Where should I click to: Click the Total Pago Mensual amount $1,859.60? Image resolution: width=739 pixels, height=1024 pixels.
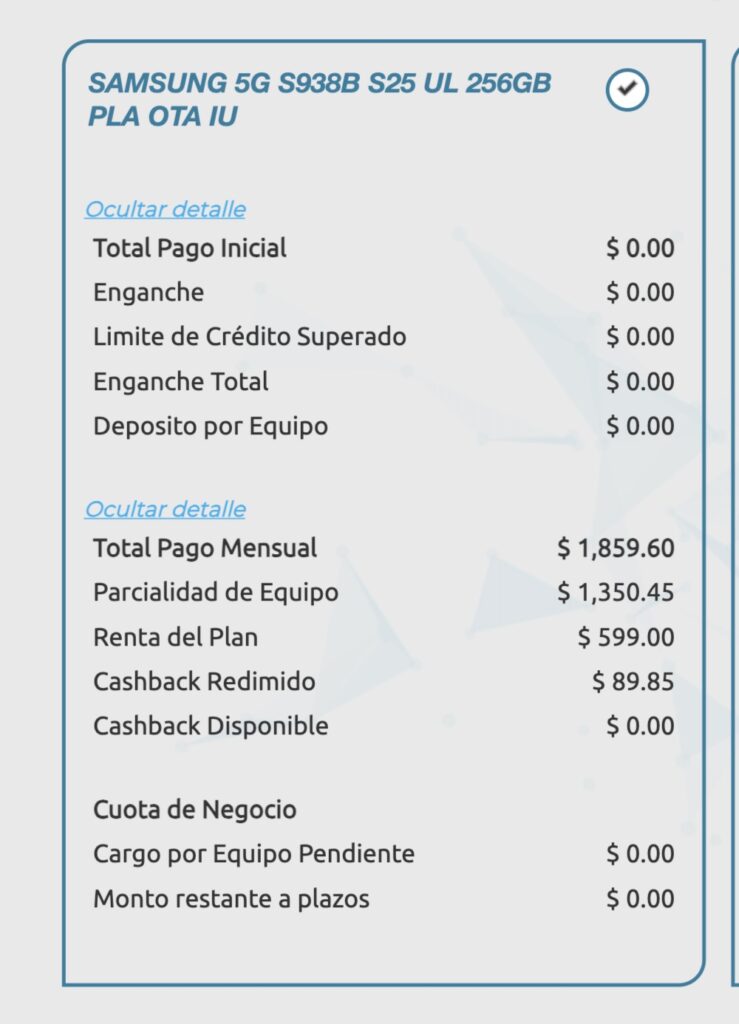tap(625, 548)
